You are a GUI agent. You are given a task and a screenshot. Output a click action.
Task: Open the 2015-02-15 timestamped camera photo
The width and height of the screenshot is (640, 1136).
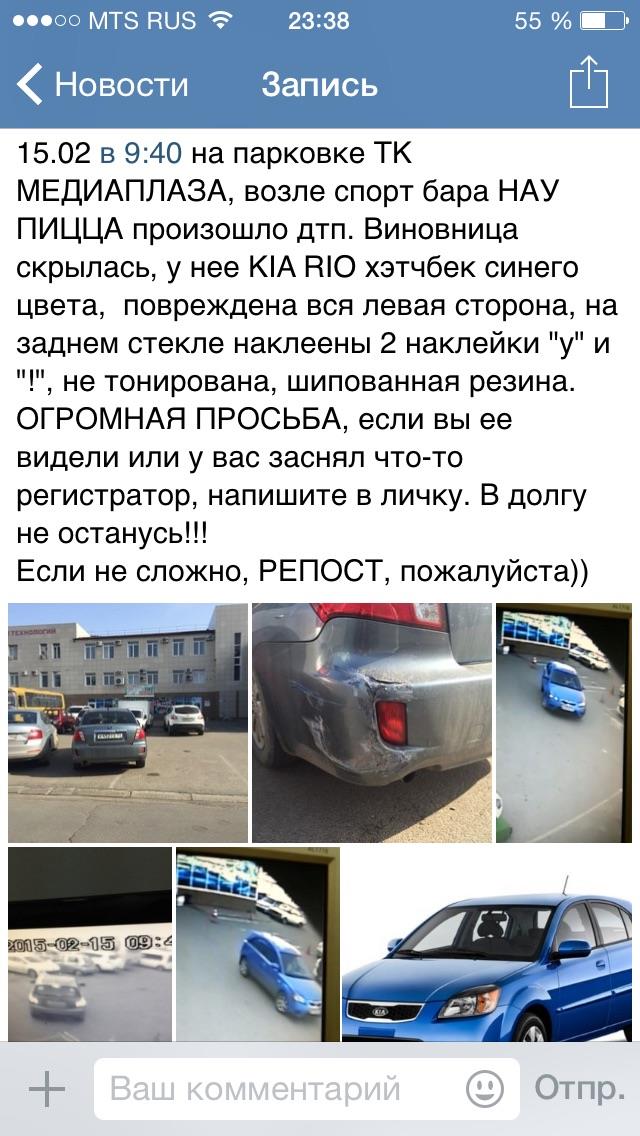pos(90,943)
